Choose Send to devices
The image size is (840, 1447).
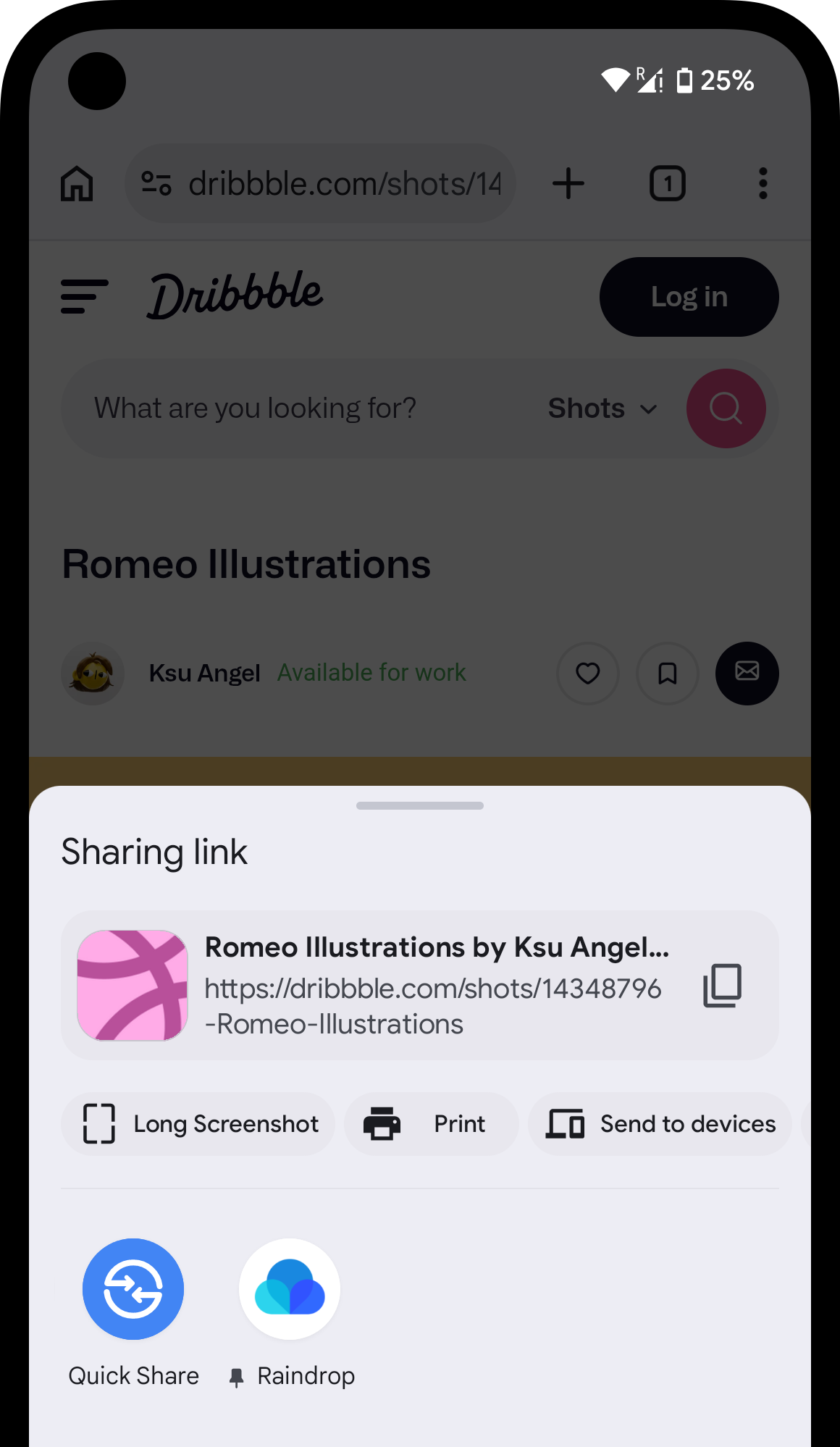[x=660, y=1123]
